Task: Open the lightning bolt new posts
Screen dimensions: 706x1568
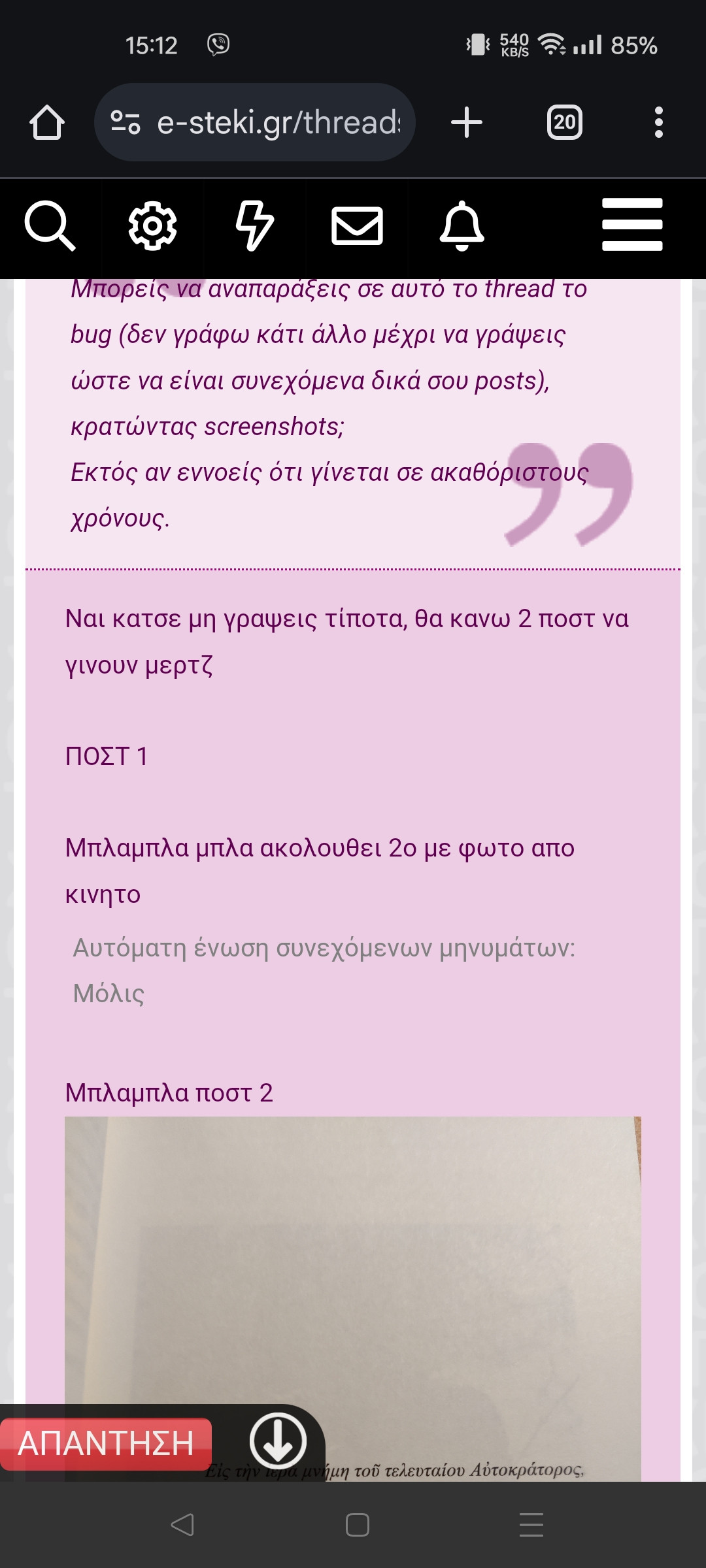Action: [x=254, y=226]
